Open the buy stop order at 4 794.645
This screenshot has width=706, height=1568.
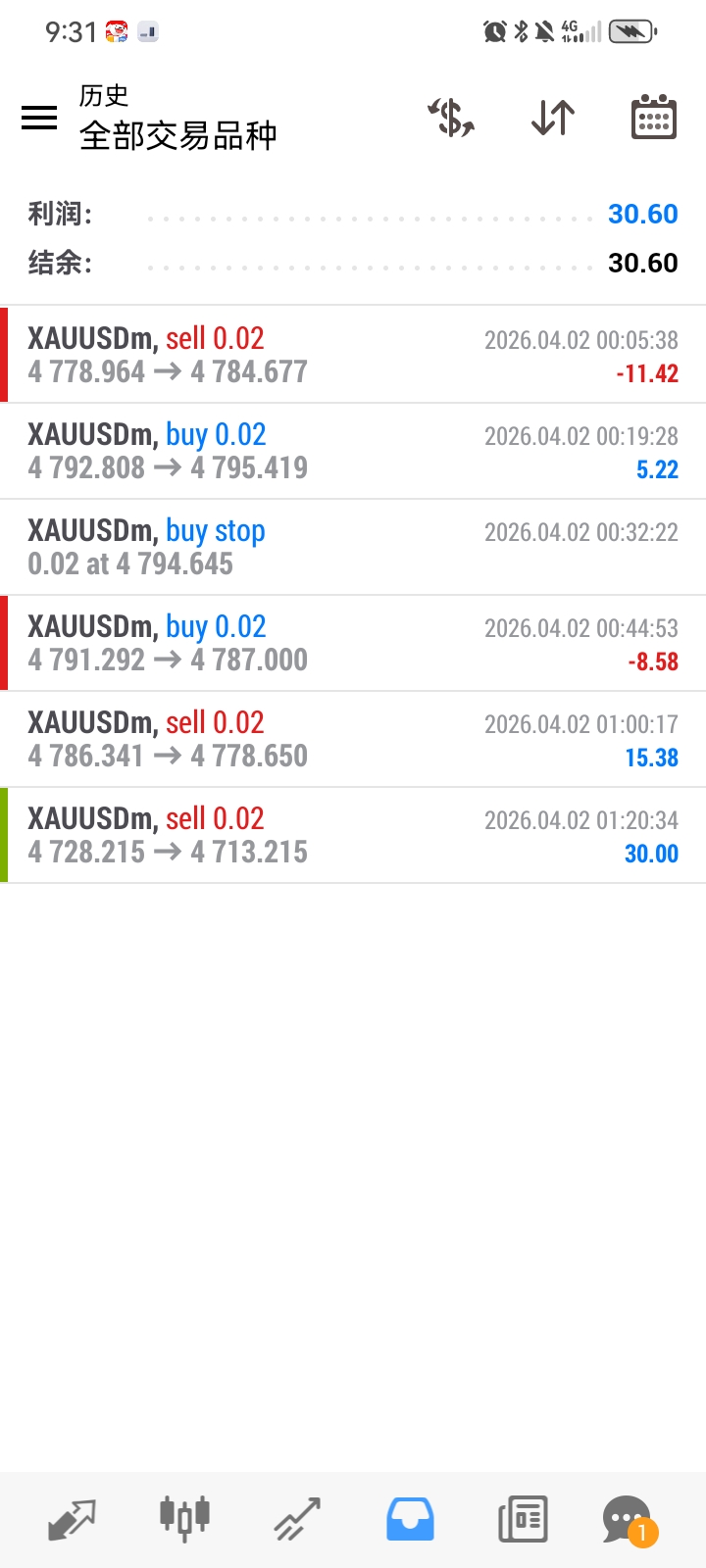click(x=353, y=547)
